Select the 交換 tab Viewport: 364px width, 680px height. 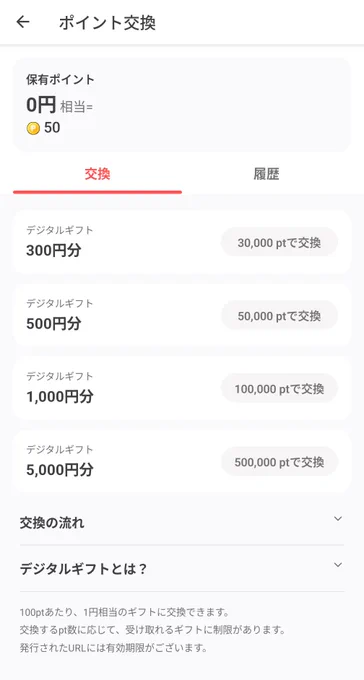click(x=97, y=174)
